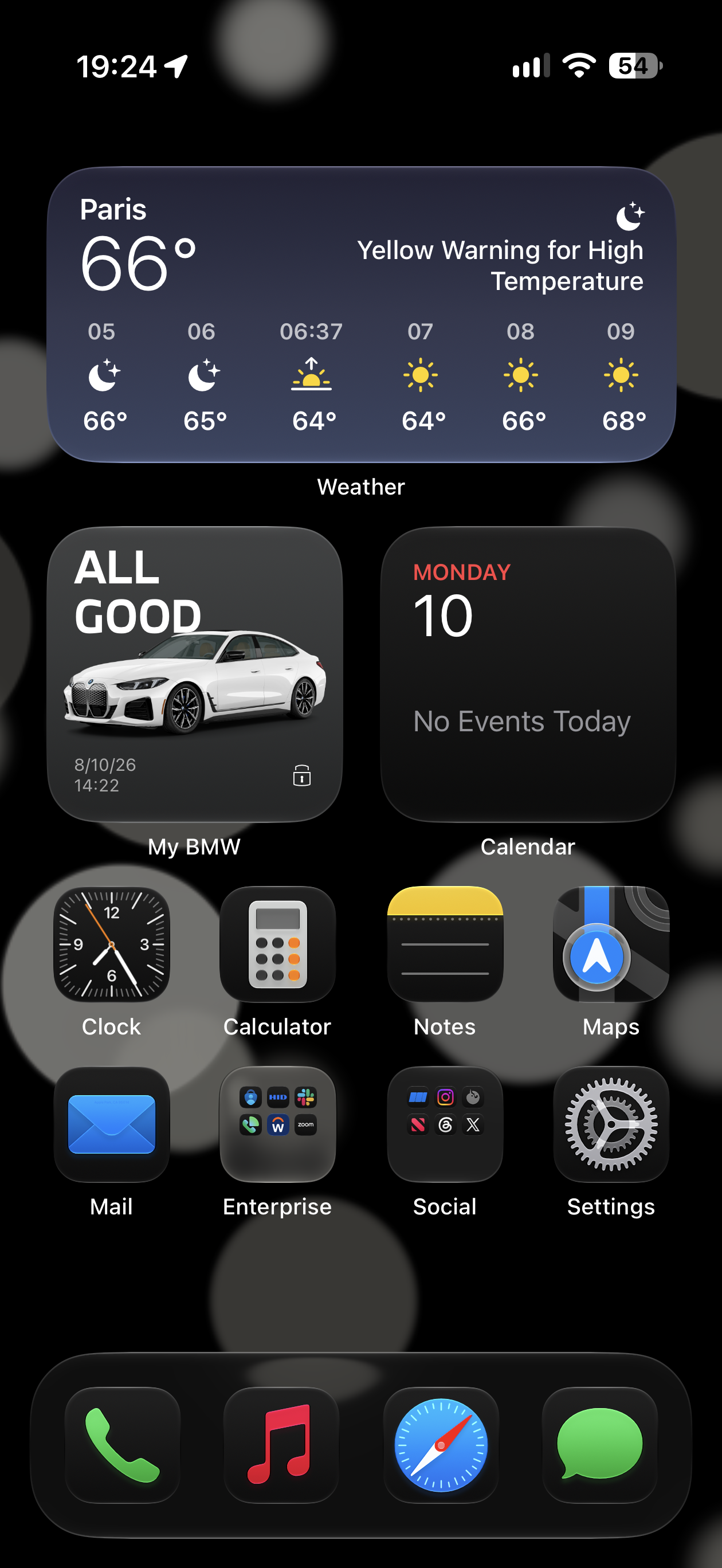Open the My BMW widget
Viewport: 722px width, 1568px height.
click(x=194, y=674)
